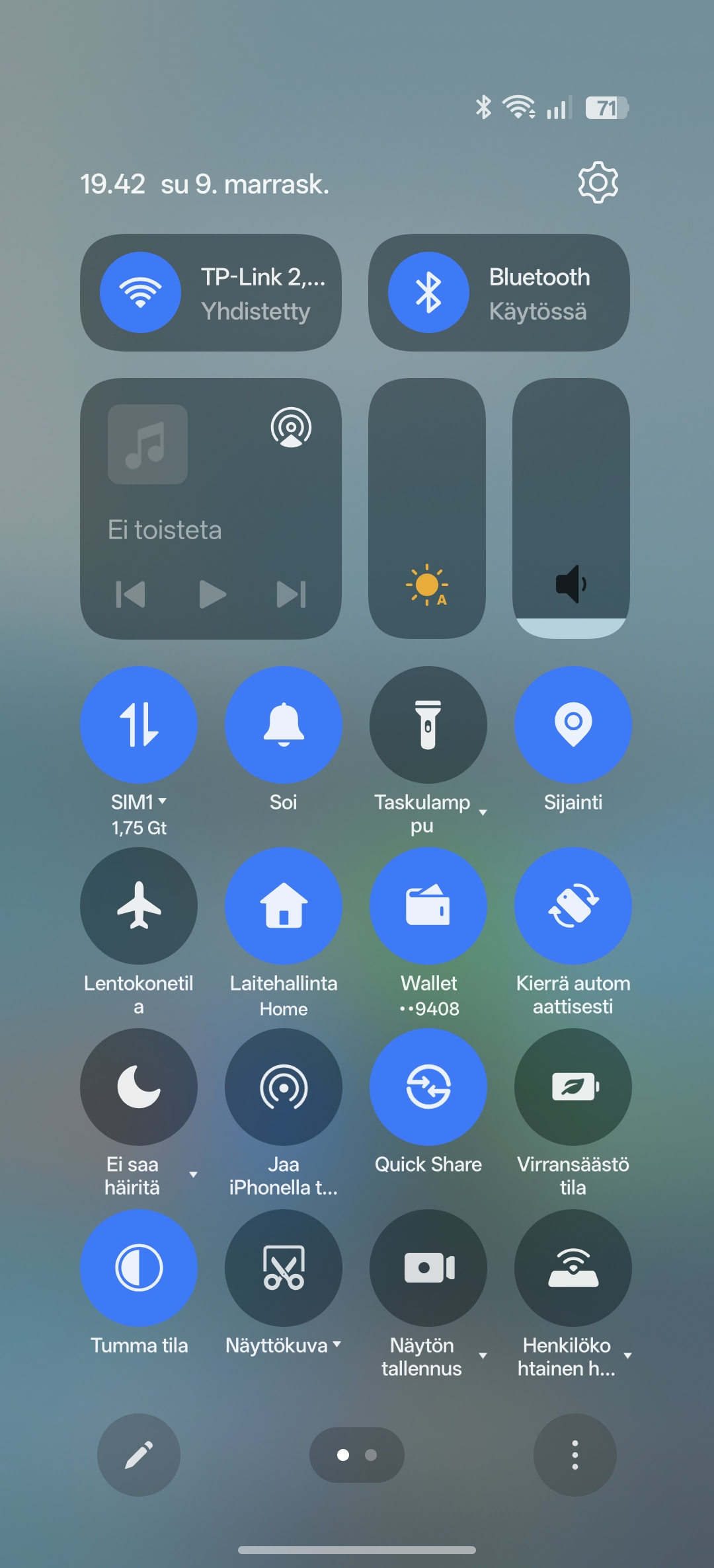Open settings via the gear icon
The width and height of the screenshot is (714, 1568).
pyautogui.click(x=598, y=182)
